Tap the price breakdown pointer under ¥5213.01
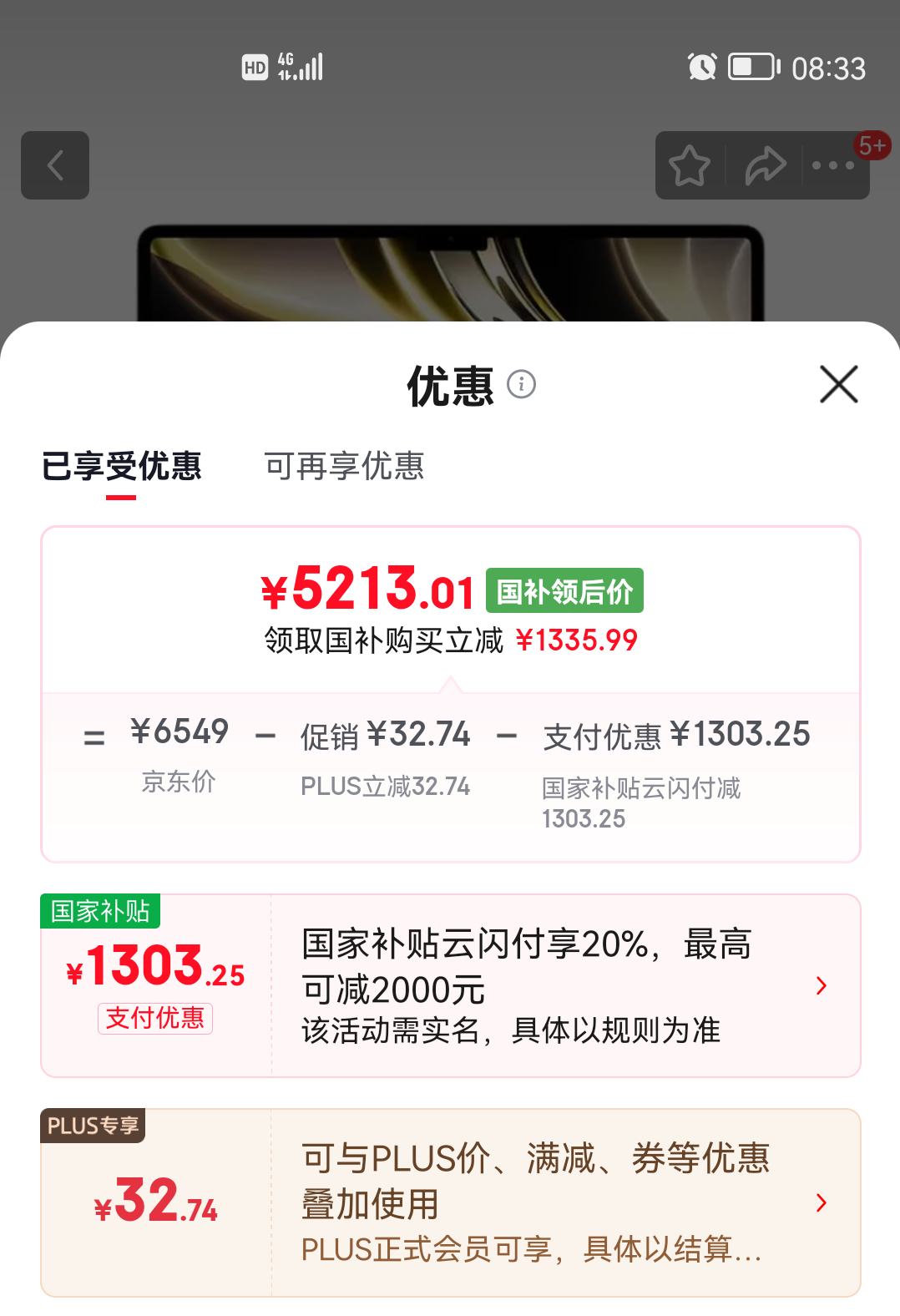This screenshot has width=900, height=1316. pos(450,685)
